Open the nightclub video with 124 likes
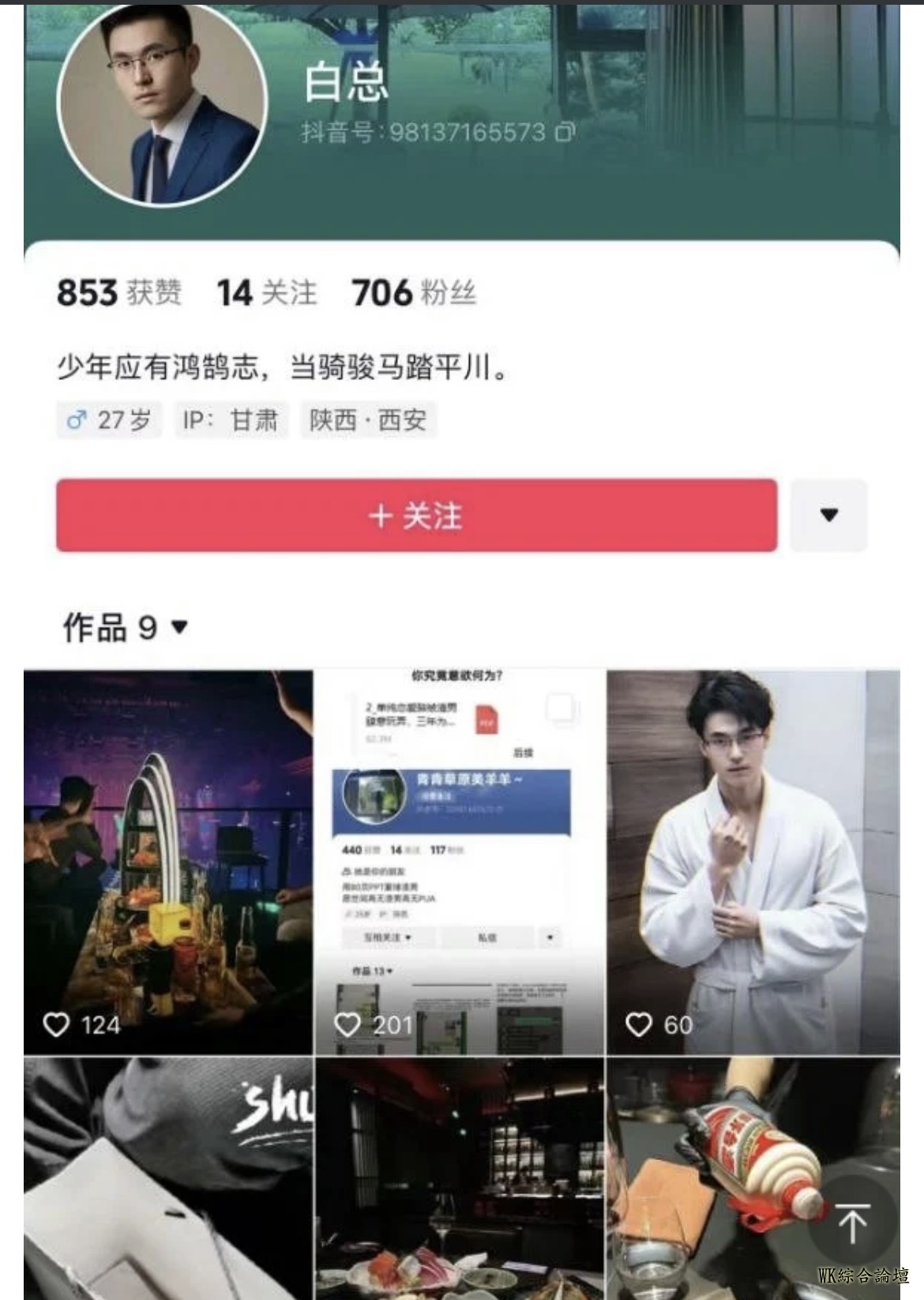Viewport: 924px width, 1300px height. 168,861
